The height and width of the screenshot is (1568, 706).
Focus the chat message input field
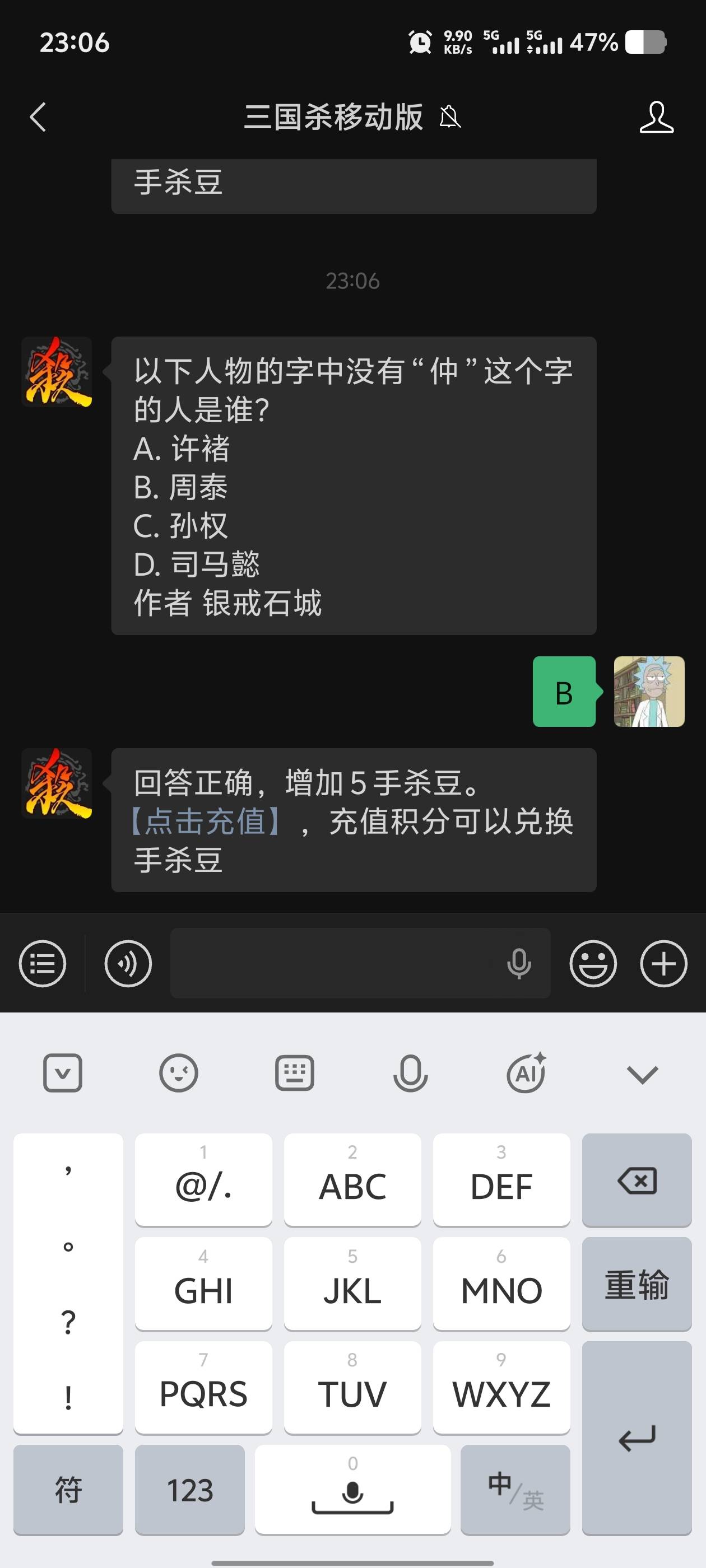335,964
